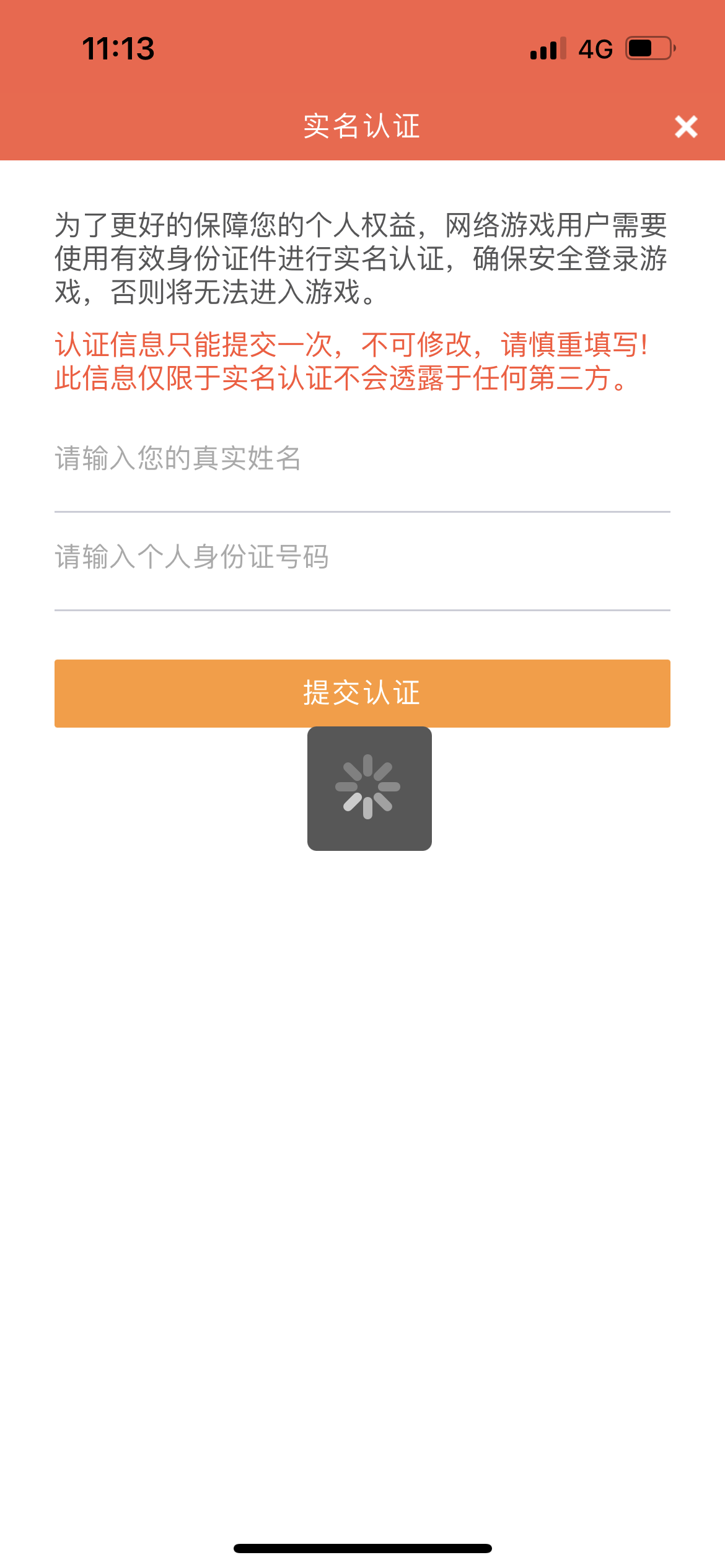
Task: Click the ID number input field
Action: [x=362, y=557]
